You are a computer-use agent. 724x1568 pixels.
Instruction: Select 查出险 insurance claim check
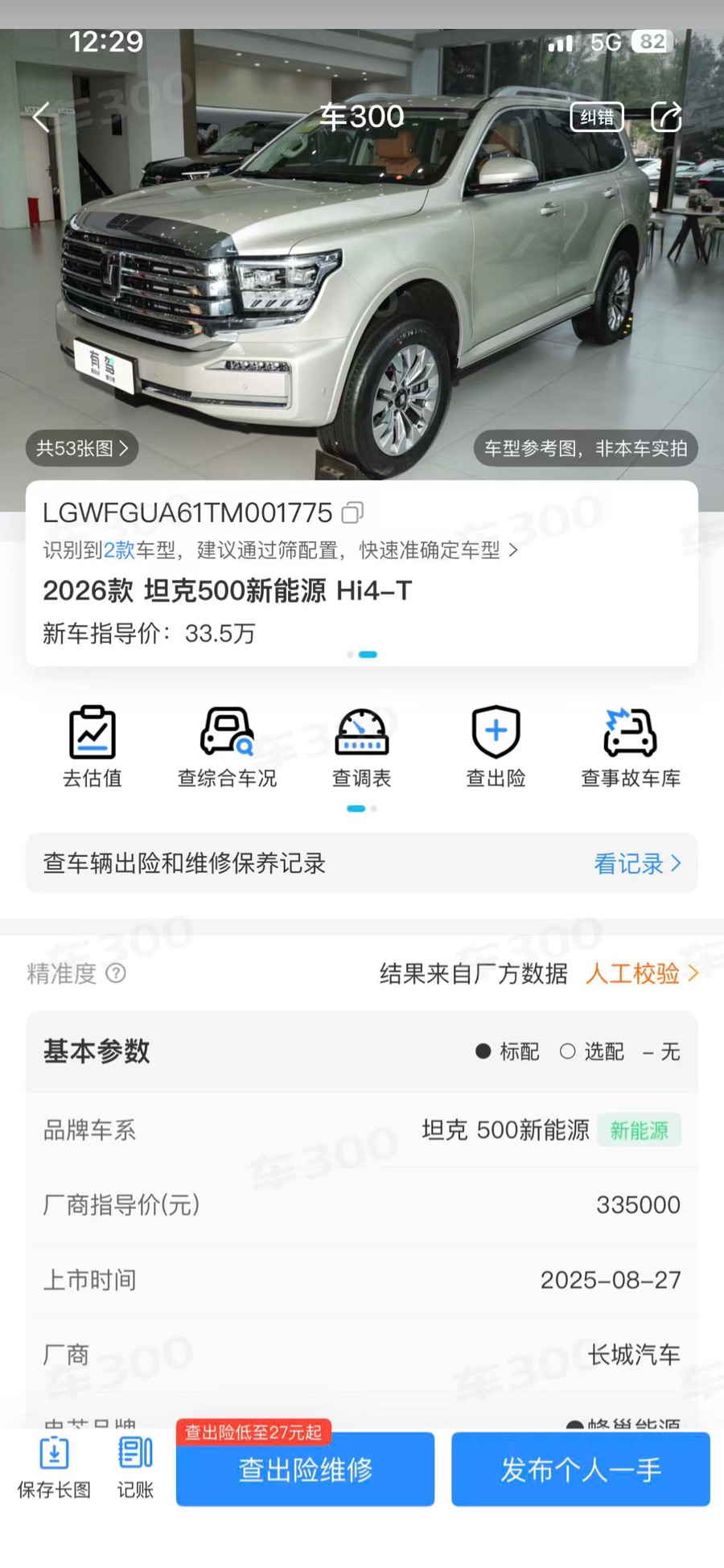(x=496, y=746)
